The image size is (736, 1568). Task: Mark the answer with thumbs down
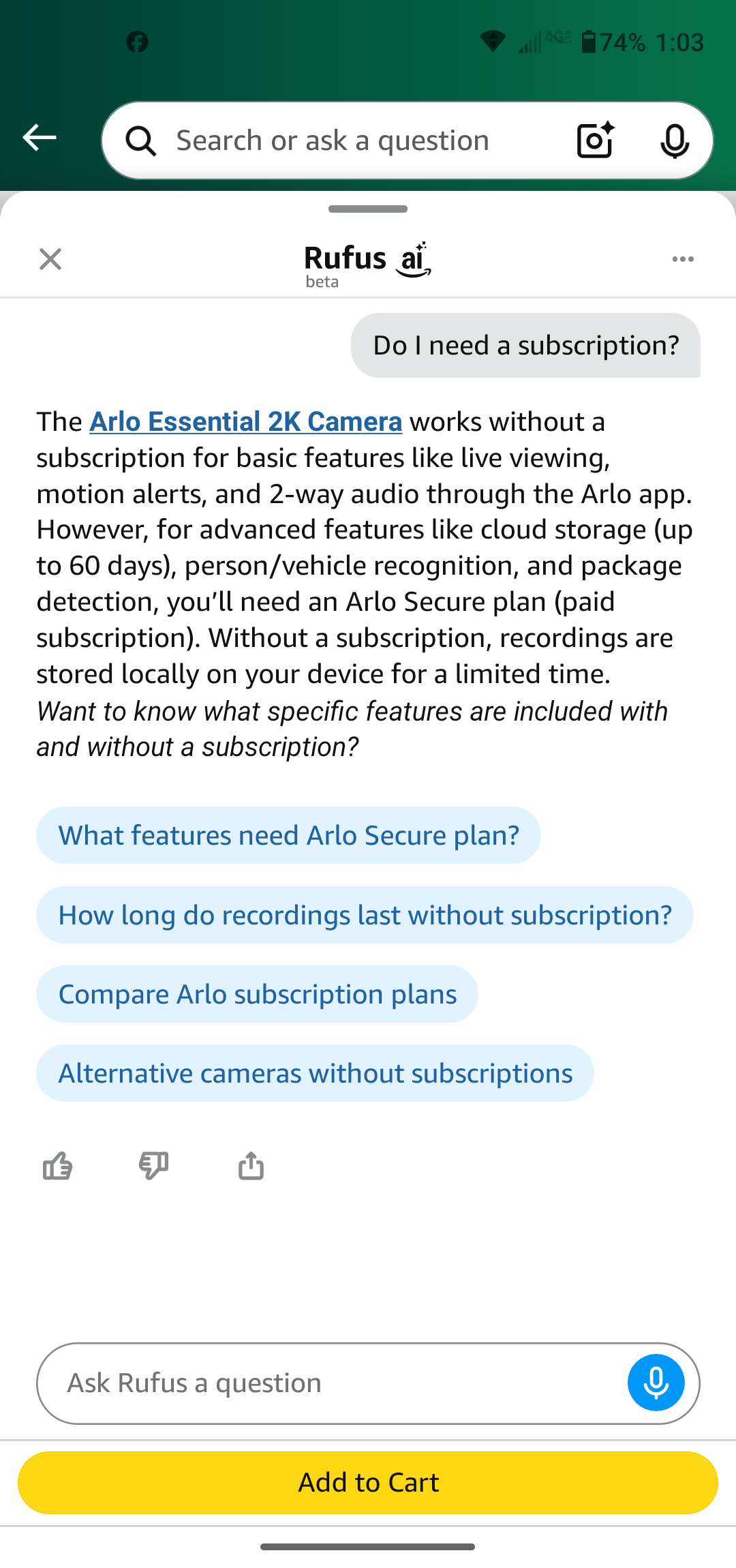(x=153, y=1166)
